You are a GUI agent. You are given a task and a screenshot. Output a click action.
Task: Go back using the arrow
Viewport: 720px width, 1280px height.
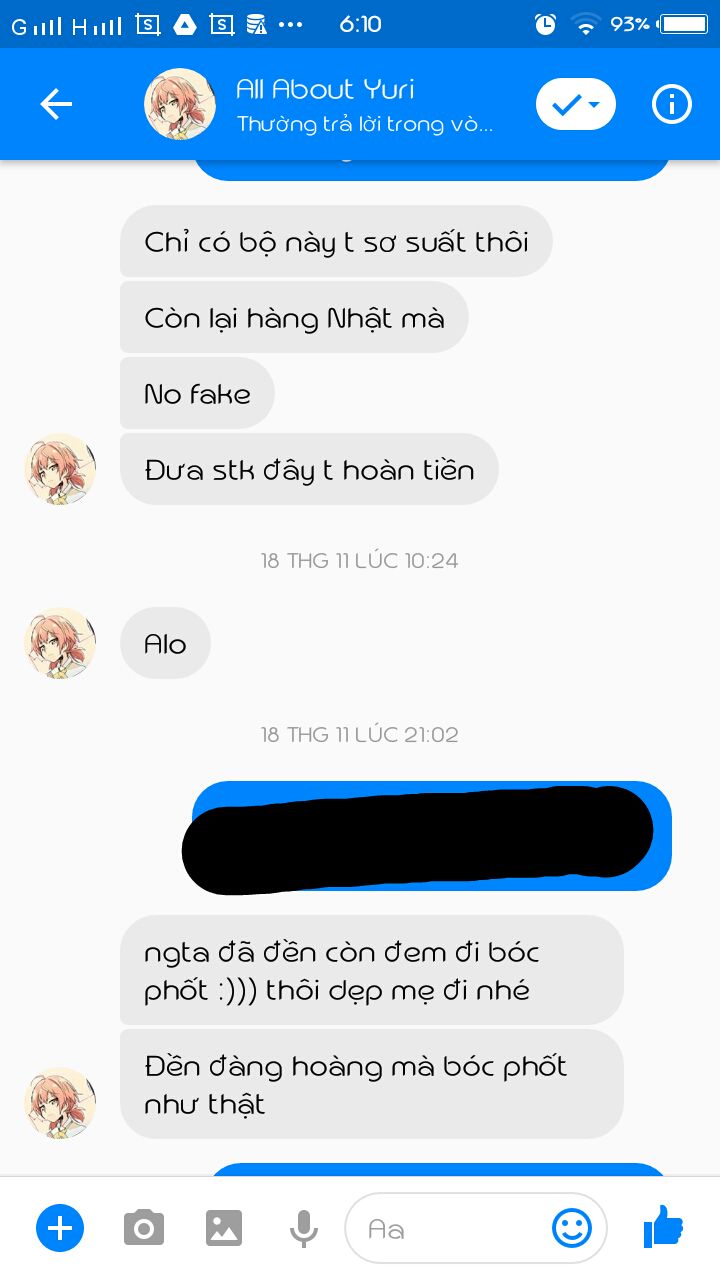(x=56, y=104)
